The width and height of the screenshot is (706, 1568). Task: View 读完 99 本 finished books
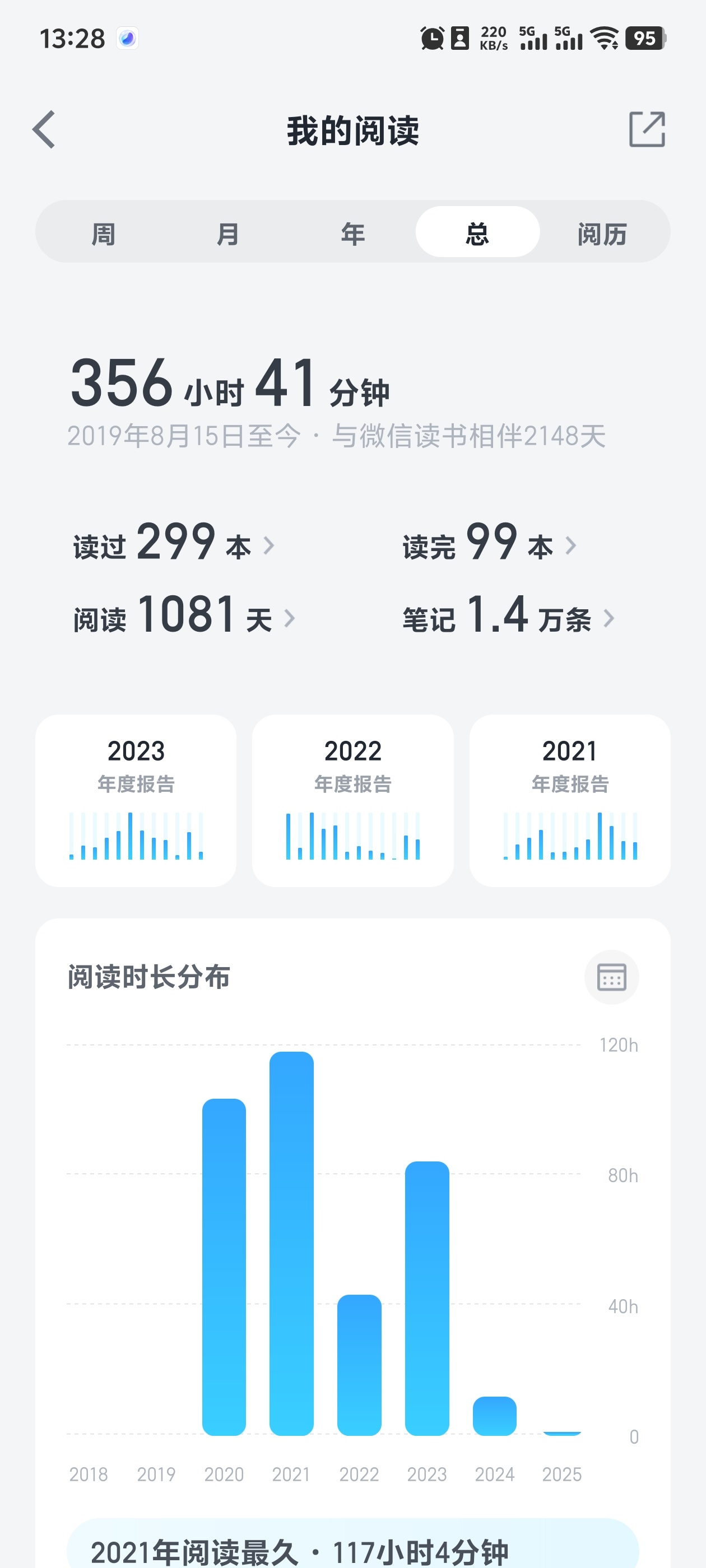489,544
